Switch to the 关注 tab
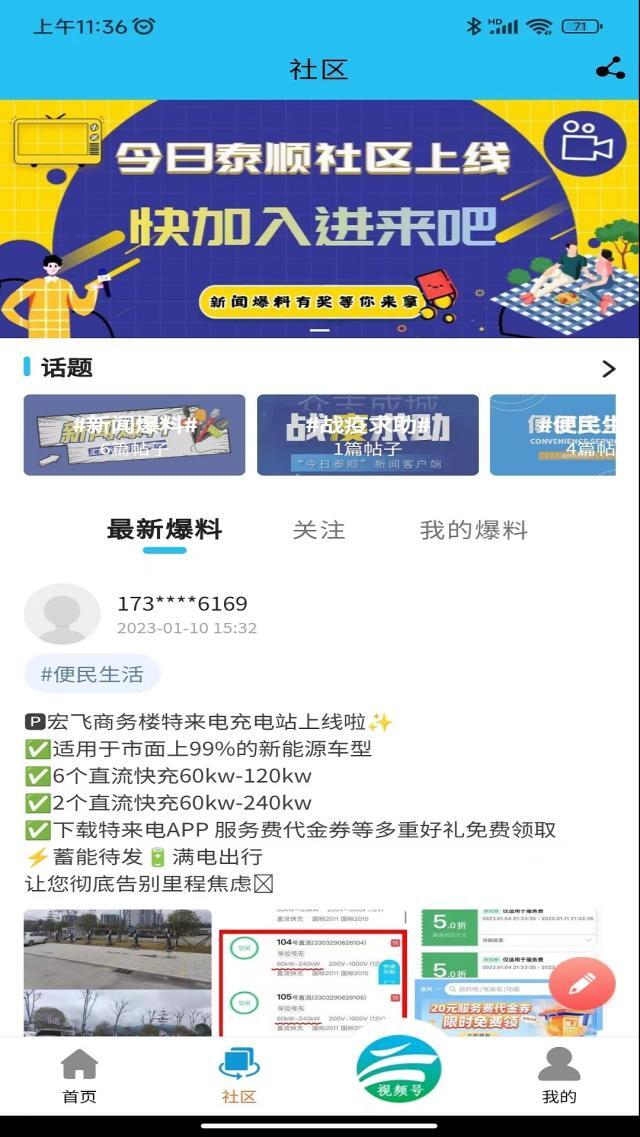The image size is (640, 1137). pyautogui.click(x=319, y=530)
